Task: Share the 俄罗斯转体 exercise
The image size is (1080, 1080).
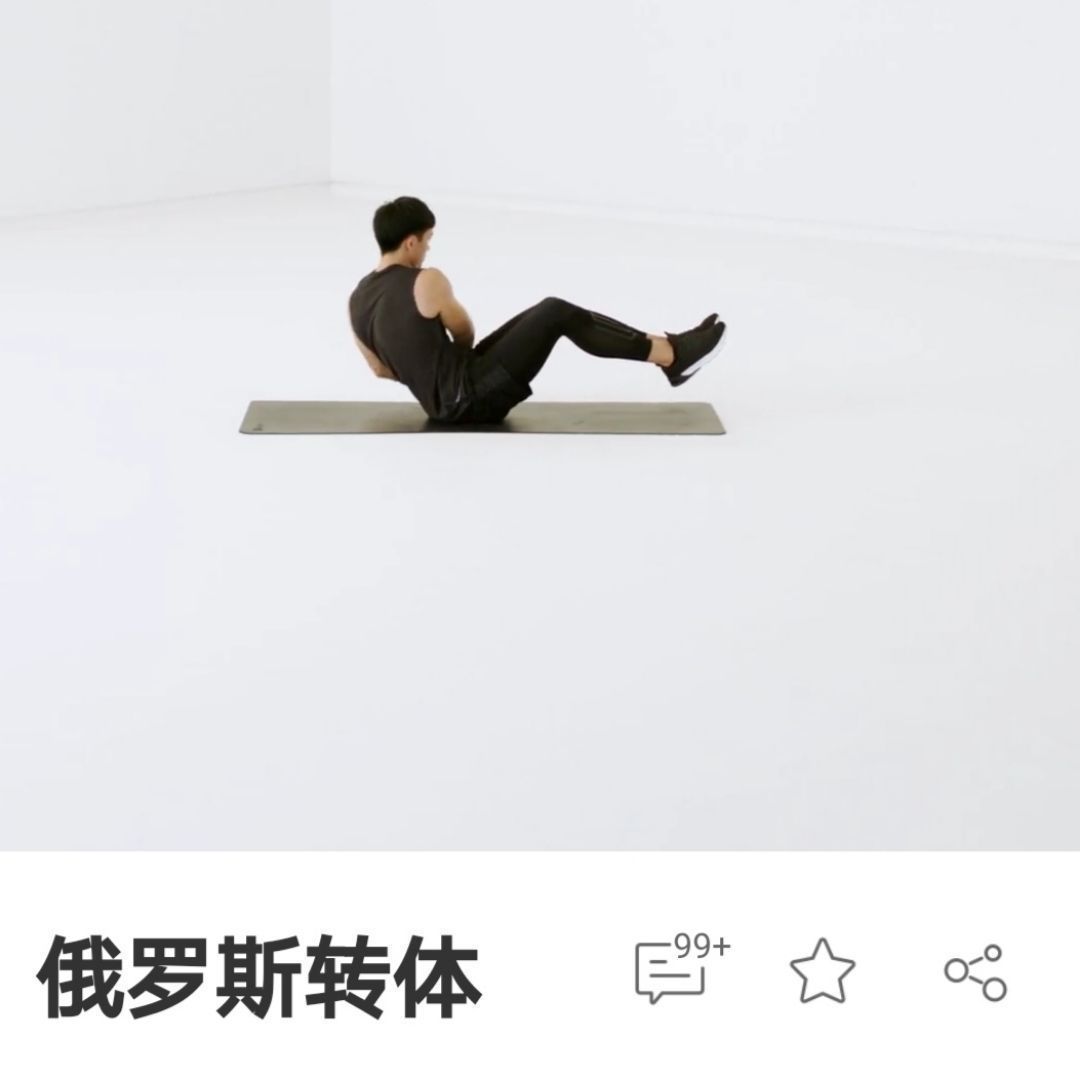Action: coord(975,972)
